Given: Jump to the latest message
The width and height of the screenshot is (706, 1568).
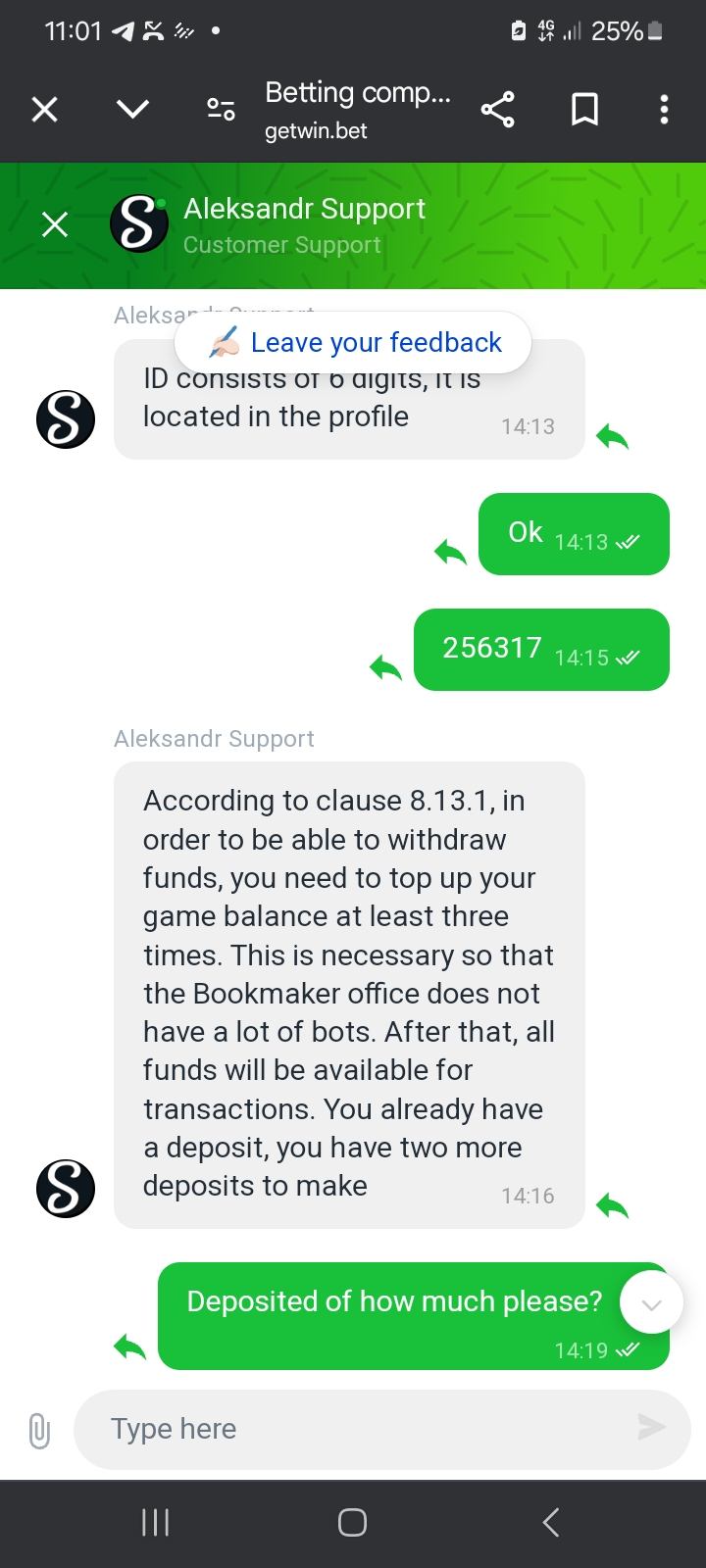Looking at the screenshot, I should pos(651,1303).
